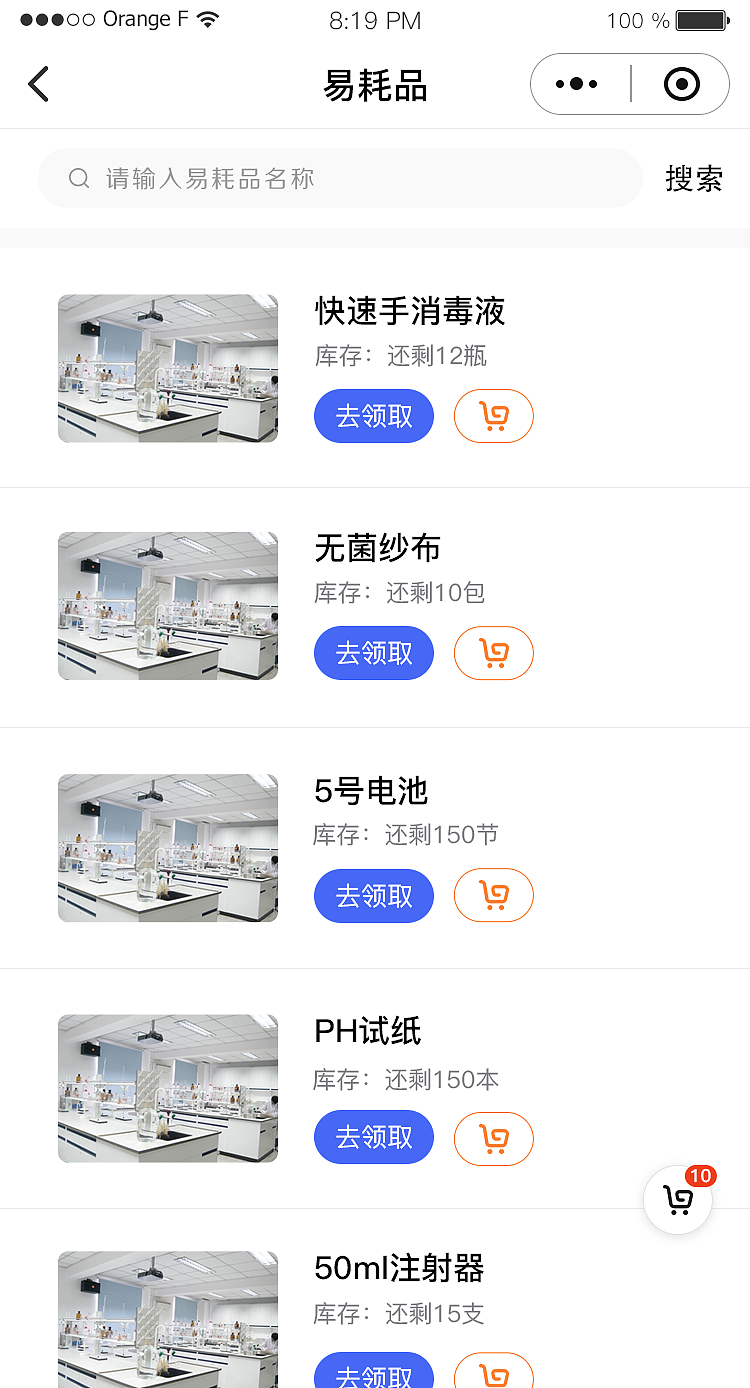Open the mini program more options menu
750x1388 pixels.
pyautogui.click(x=577, y=85)
